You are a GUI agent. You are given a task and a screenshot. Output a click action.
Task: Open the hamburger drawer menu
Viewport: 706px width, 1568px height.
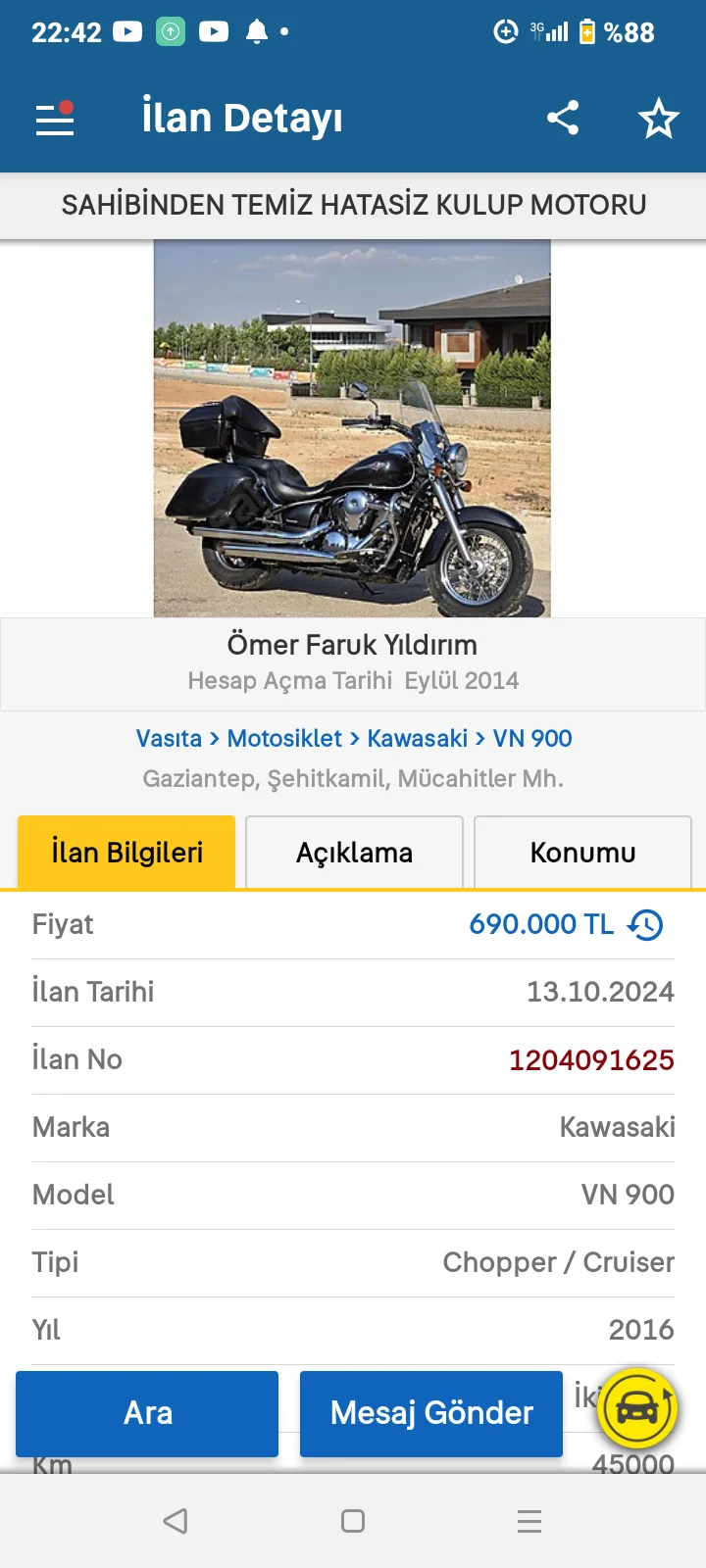[x=55, y=119]
